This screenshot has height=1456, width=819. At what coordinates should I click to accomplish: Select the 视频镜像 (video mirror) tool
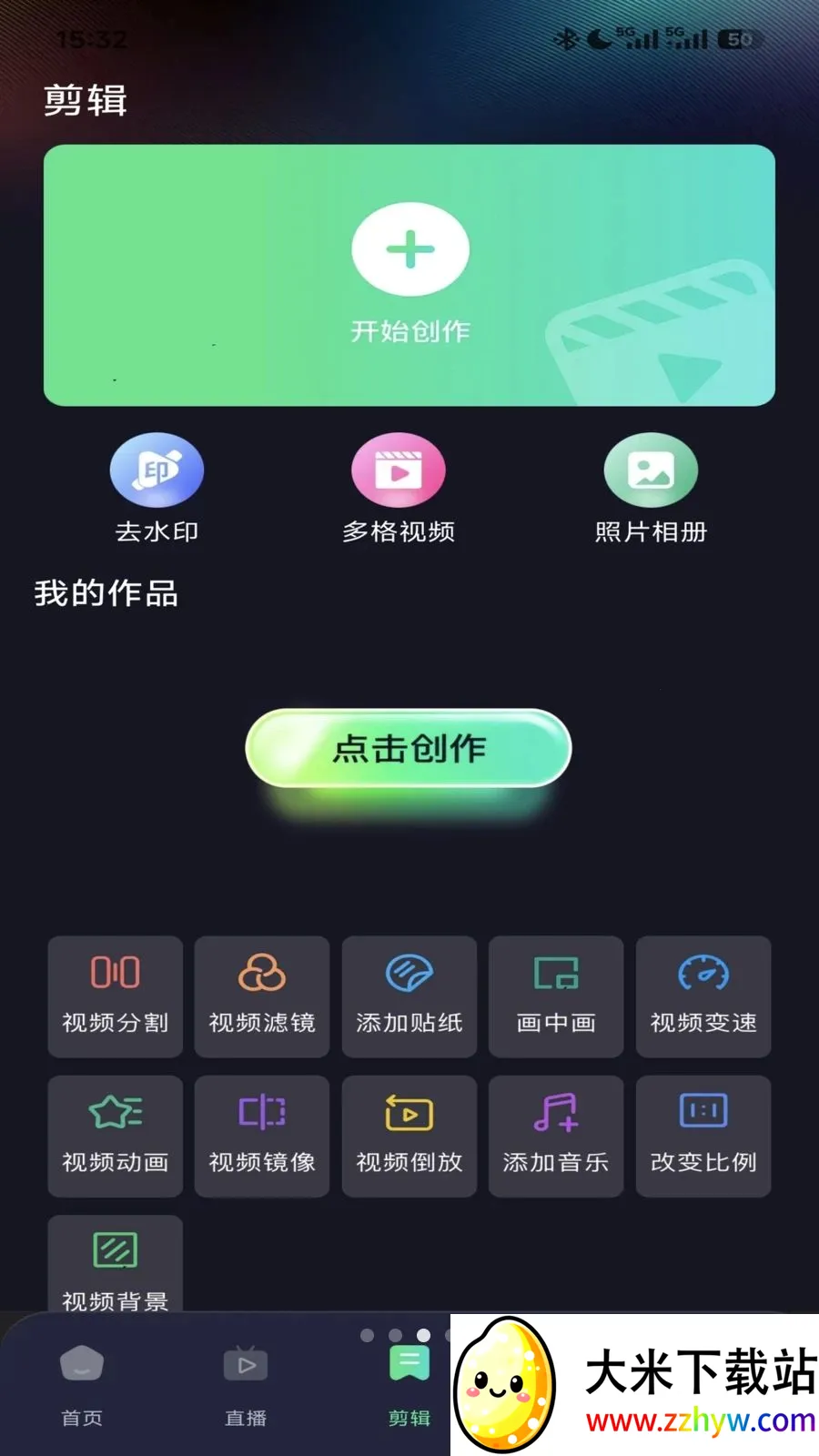coord(262,1136)
